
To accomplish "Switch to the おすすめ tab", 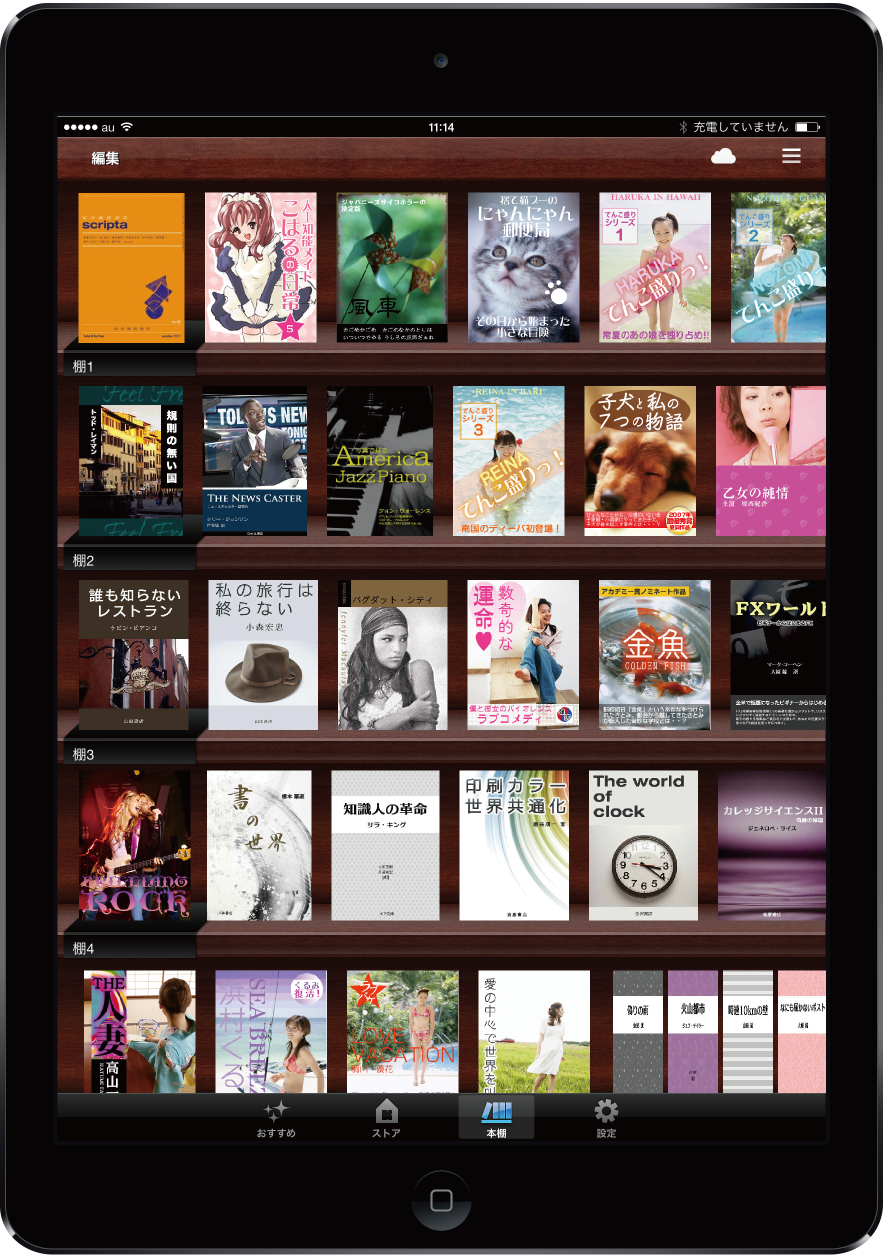I will 276,1119.
